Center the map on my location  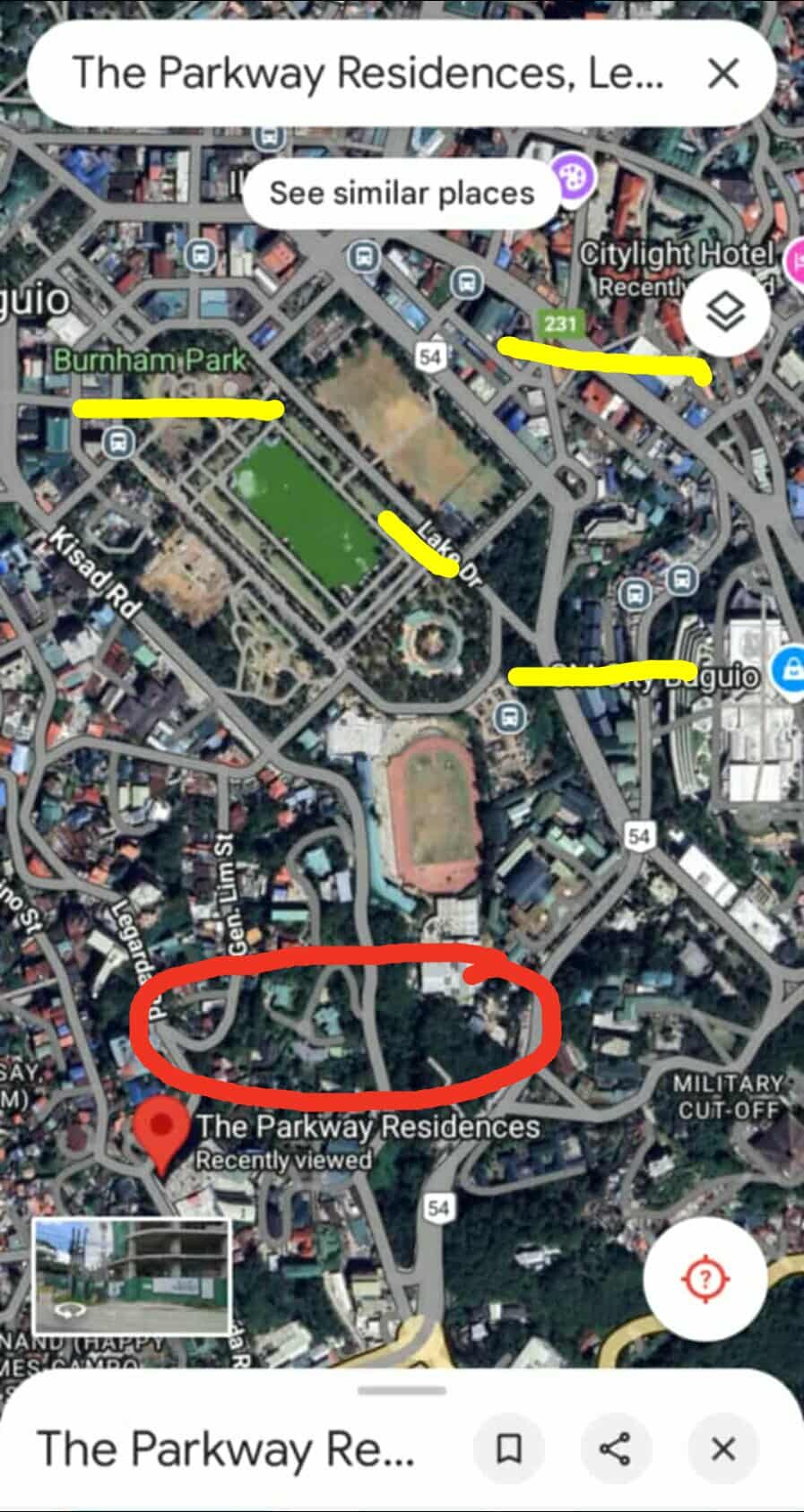705,1278
